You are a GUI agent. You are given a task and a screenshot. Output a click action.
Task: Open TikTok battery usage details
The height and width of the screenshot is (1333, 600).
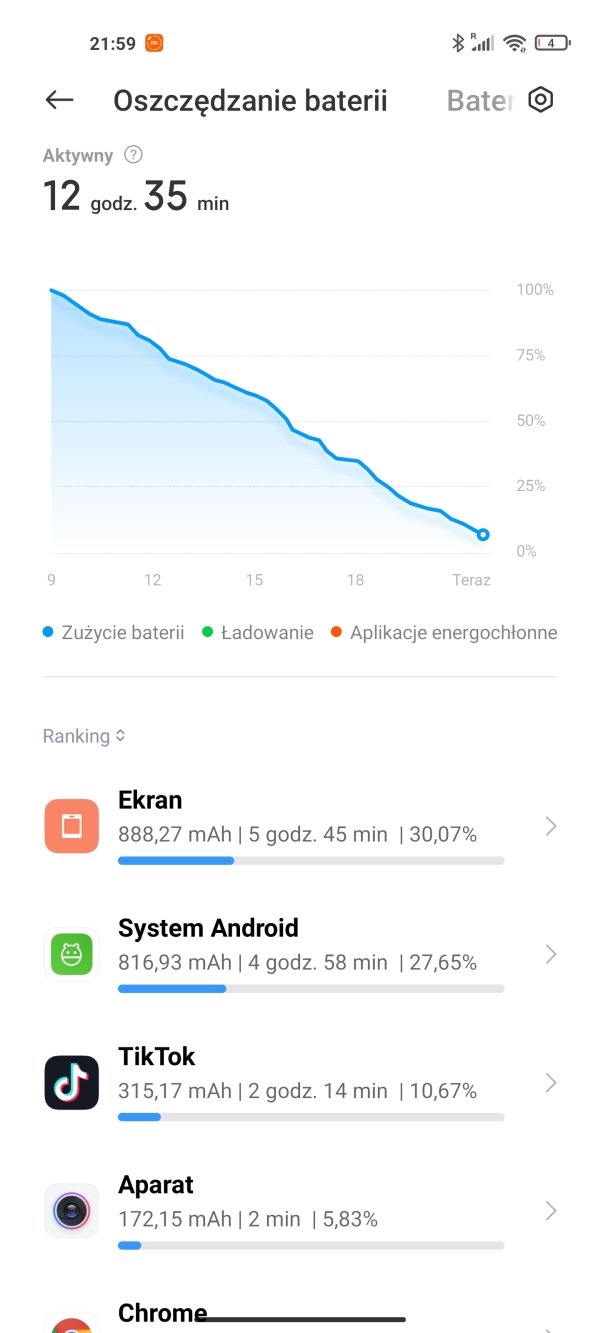tap(300, 1082)
